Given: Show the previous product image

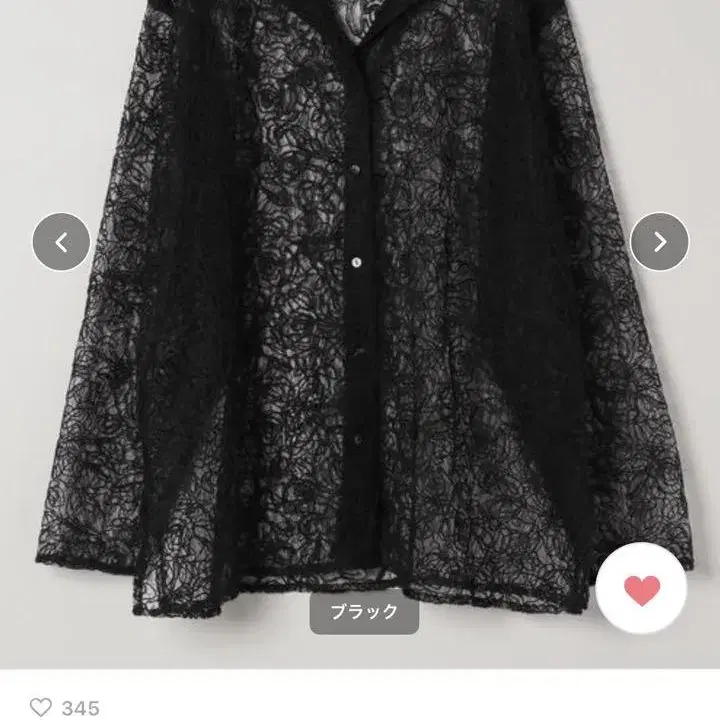Looking at the screenshot, I should tap(61, 242).
